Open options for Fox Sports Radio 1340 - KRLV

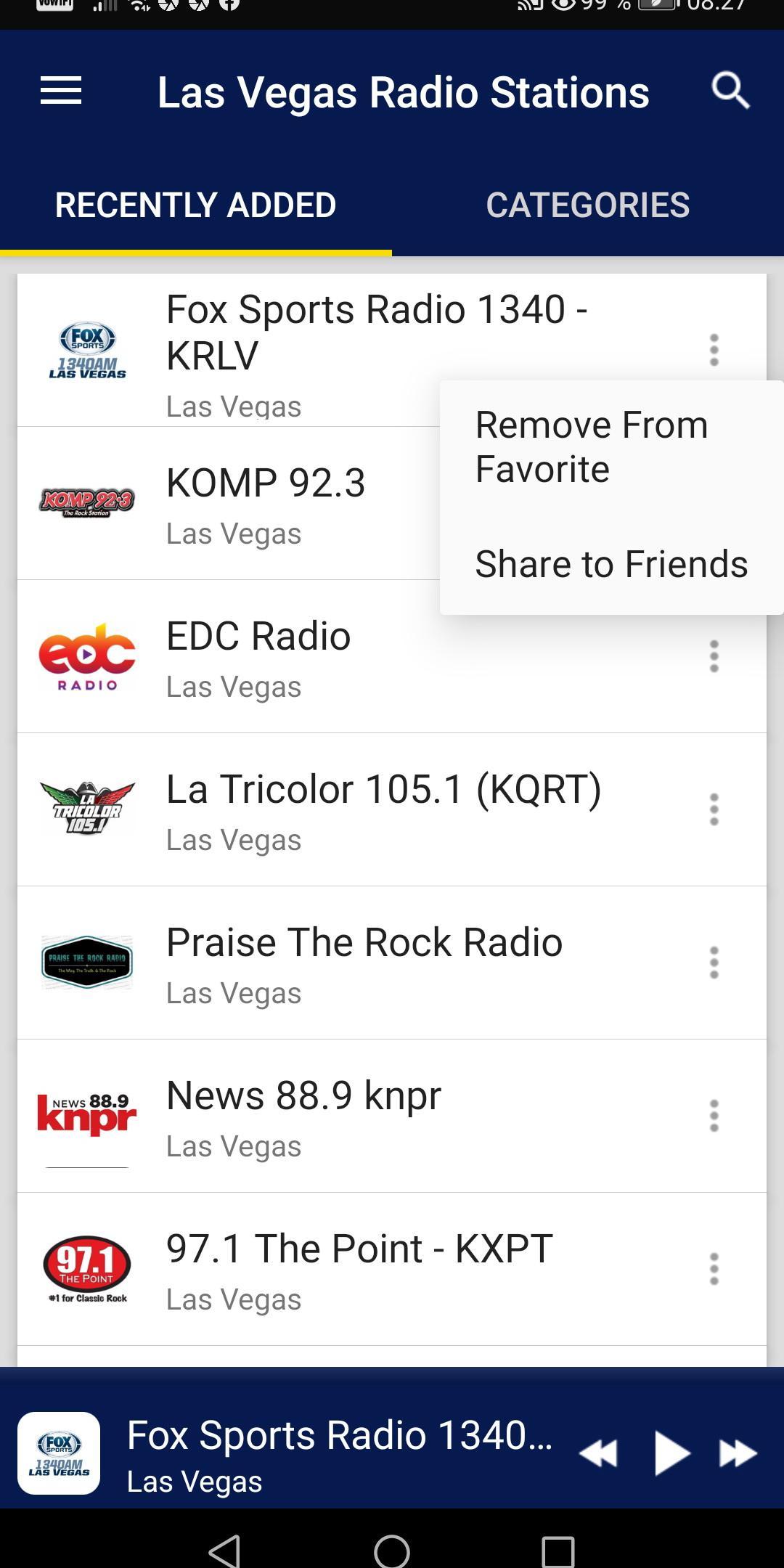point(714,350)
